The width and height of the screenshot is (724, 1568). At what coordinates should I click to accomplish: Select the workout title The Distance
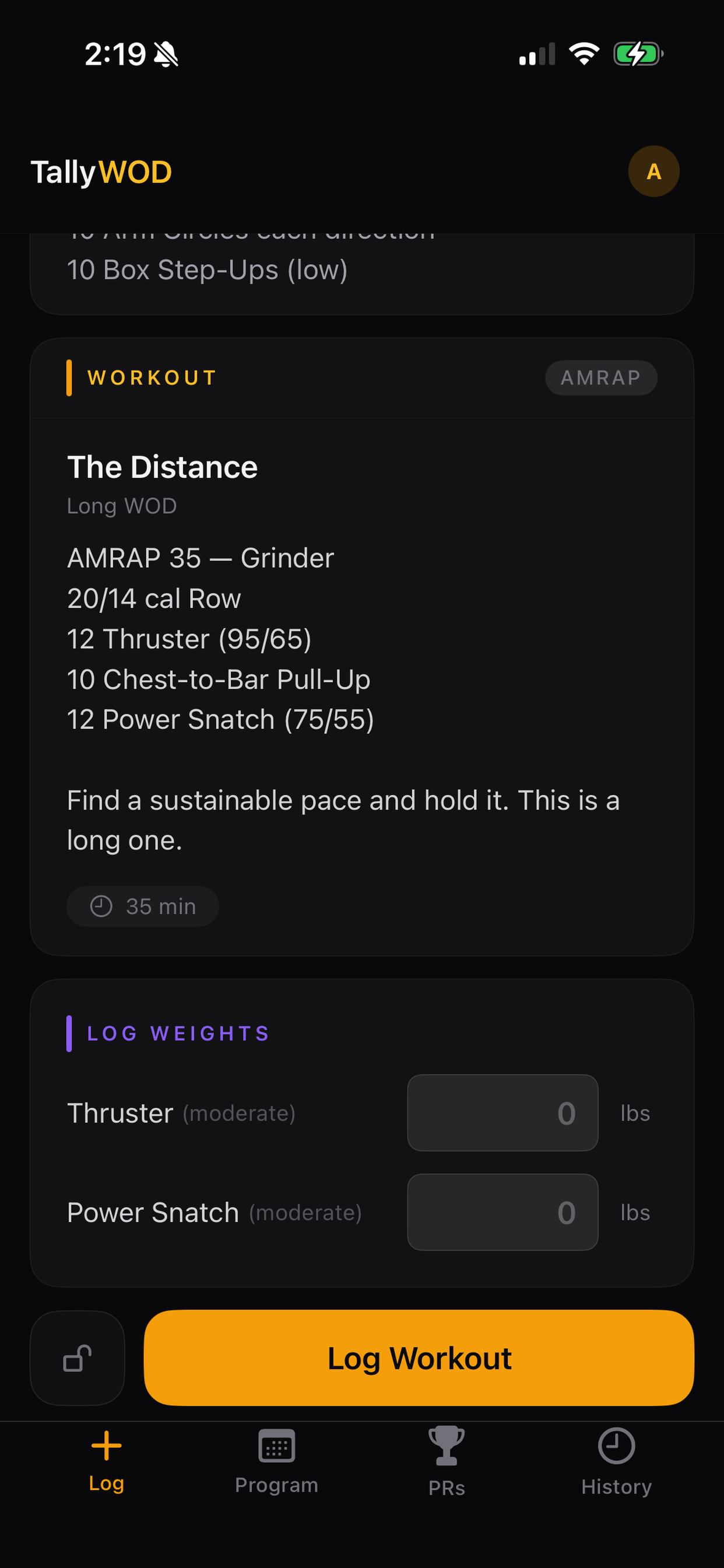point(162,467)
